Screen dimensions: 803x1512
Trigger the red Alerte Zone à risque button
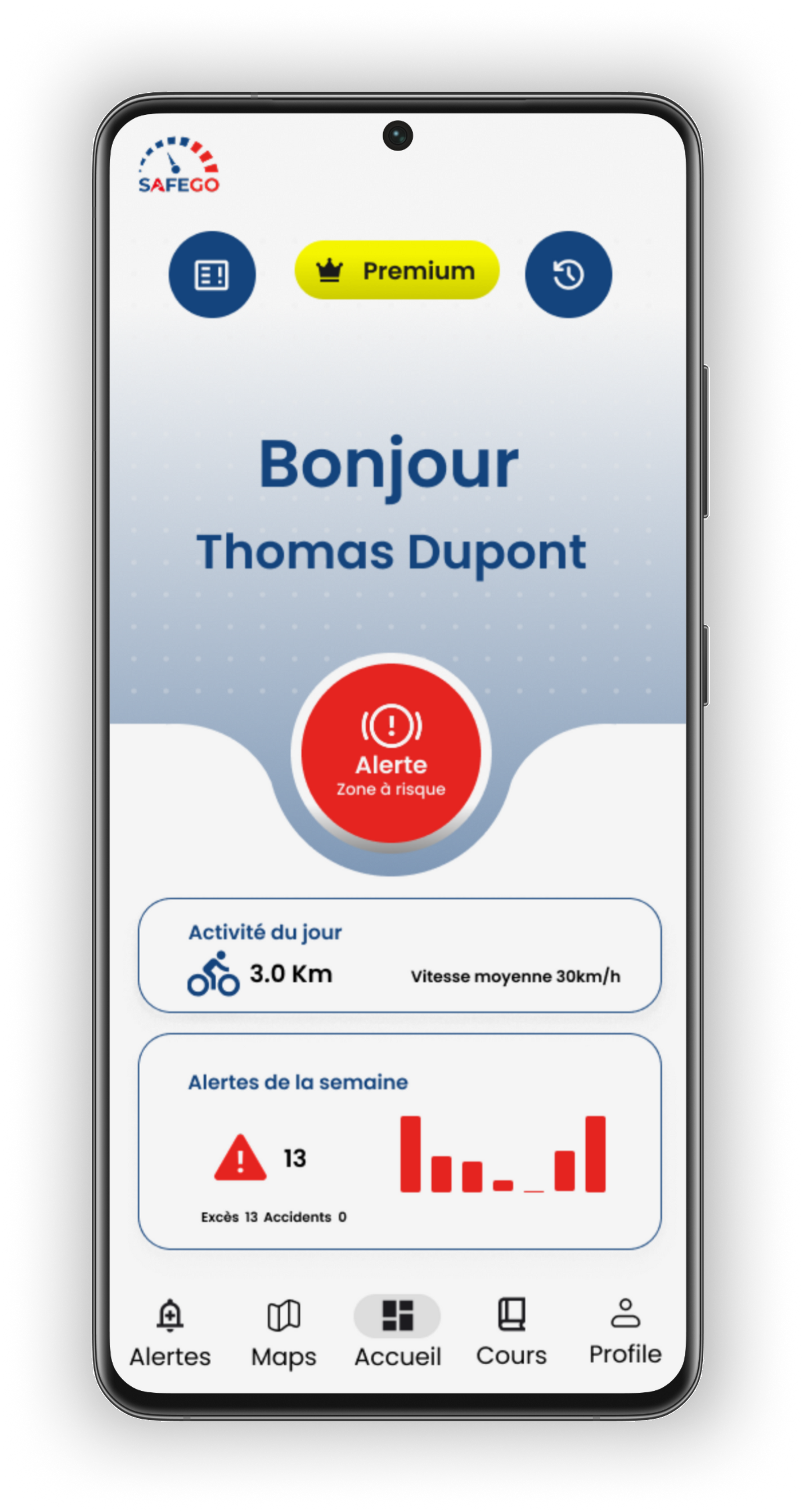pos(391,753)
